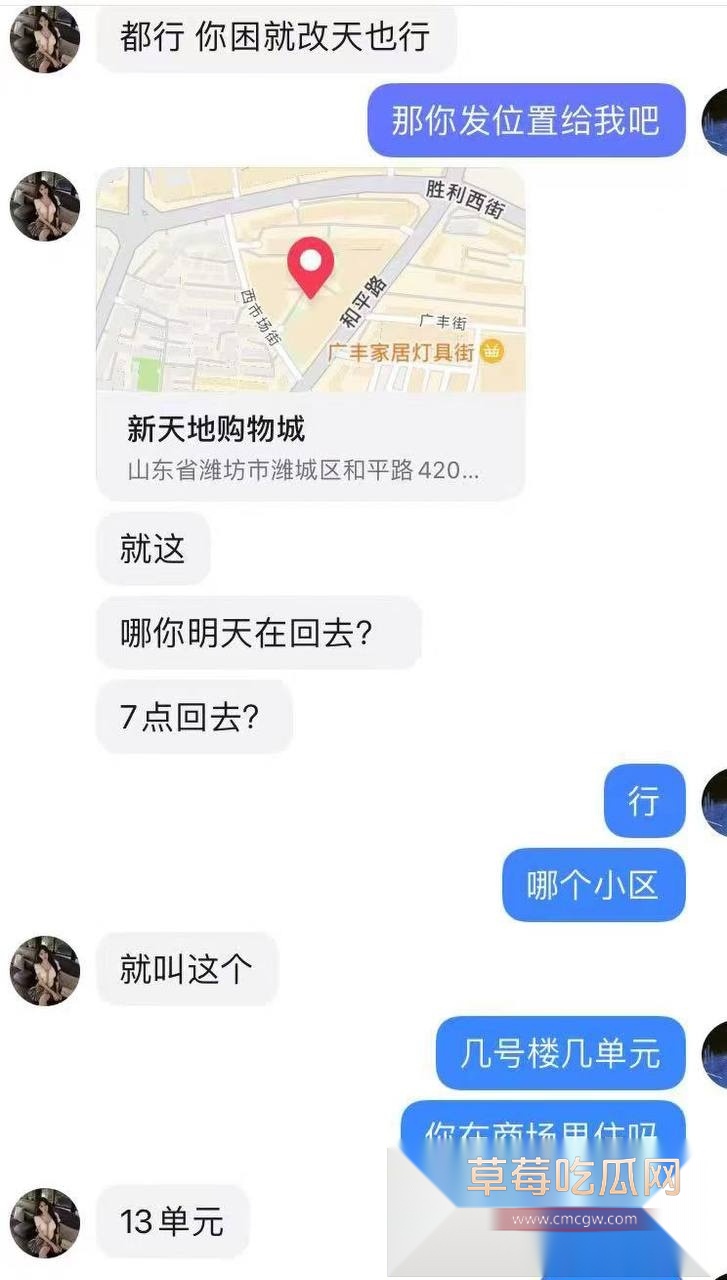Tap the avatar beside the 13单元 message
The height and width of the screenshot is (1280, 727).
[x=45, y=1222]
